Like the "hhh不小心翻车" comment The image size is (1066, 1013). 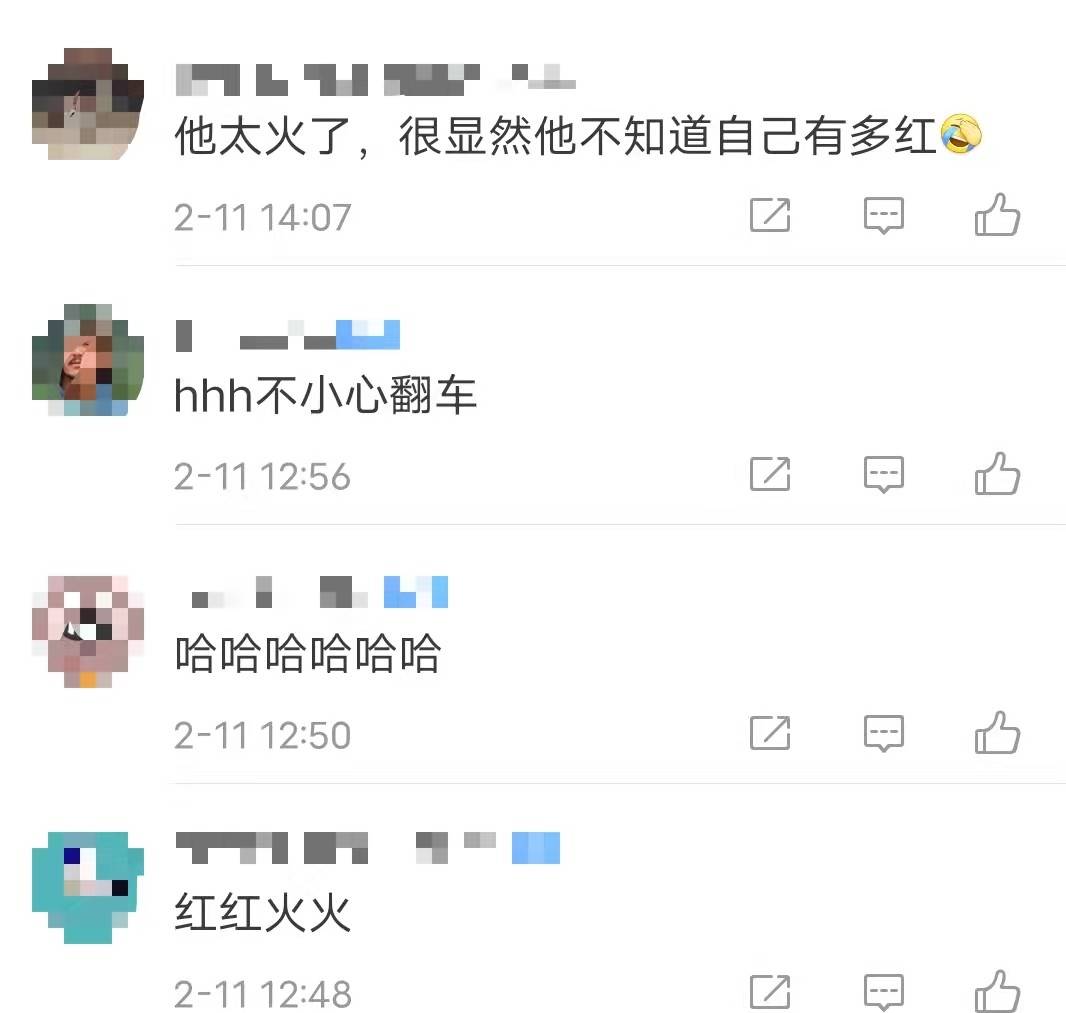pos(997,474)
